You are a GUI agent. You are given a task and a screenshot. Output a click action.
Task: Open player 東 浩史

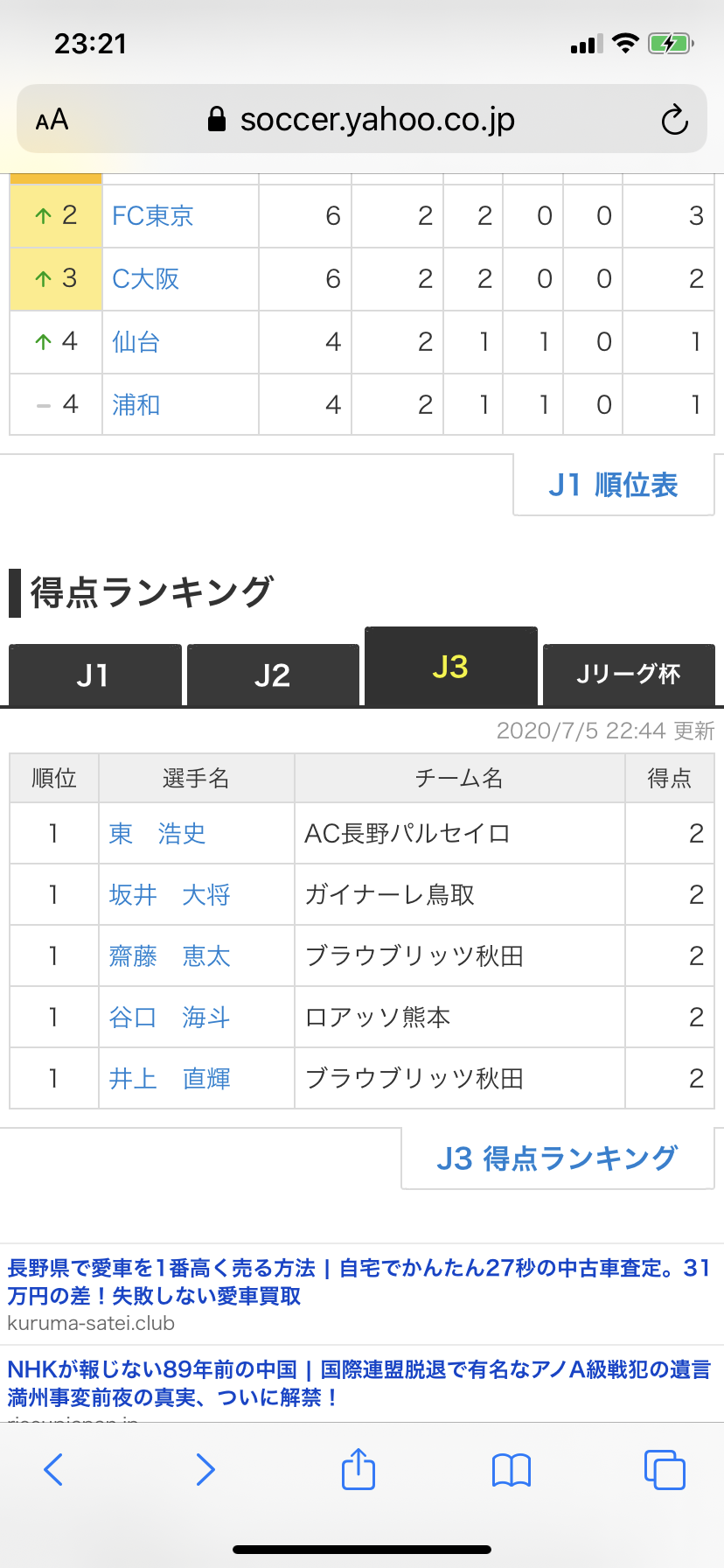click(157, 834)
